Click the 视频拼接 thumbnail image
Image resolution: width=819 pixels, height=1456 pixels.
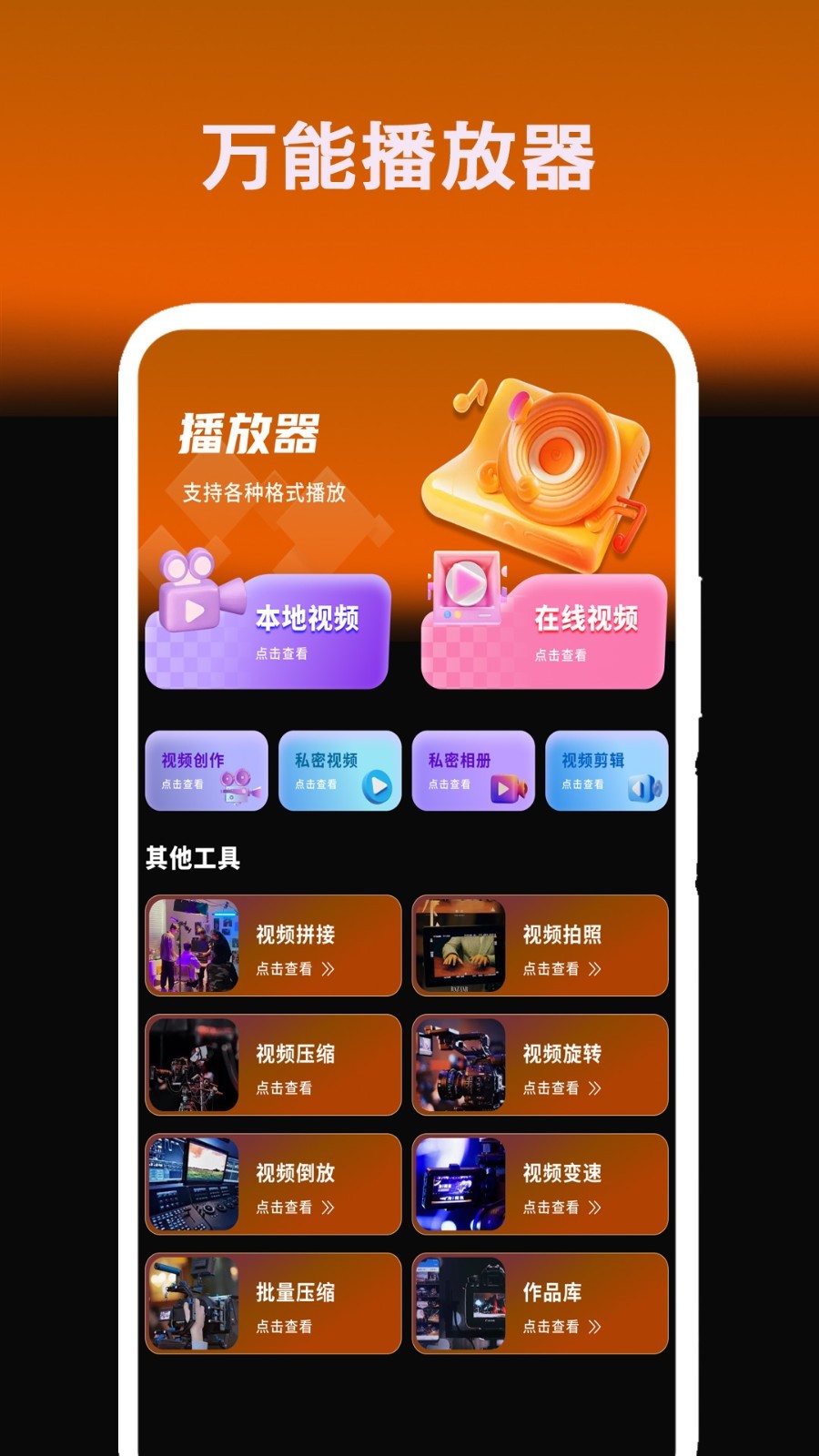click(x=194, y=945)
